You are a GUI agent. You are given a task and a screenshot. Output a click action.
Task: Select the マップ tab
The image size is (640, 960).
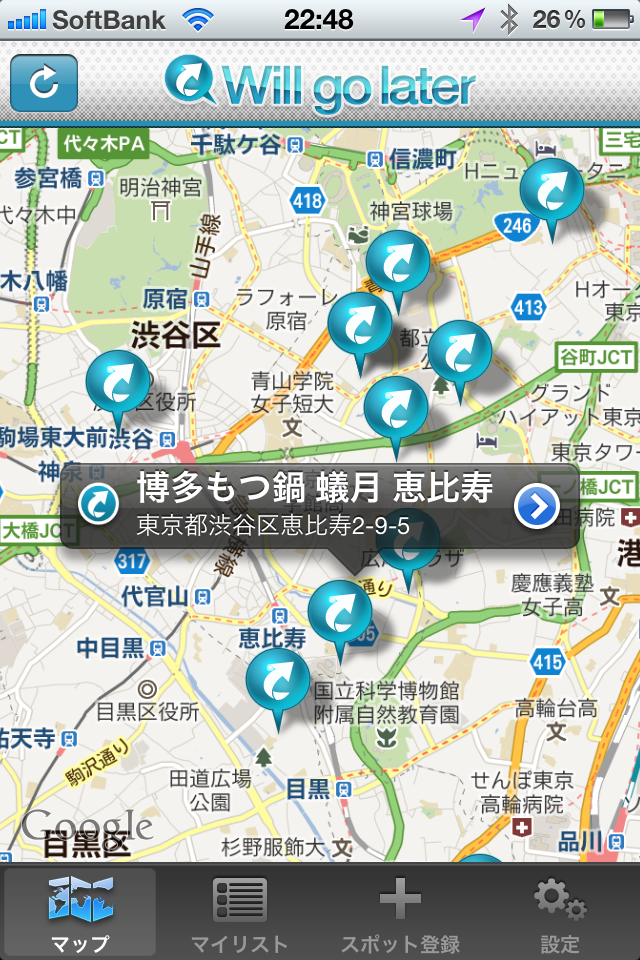(80, 912)
